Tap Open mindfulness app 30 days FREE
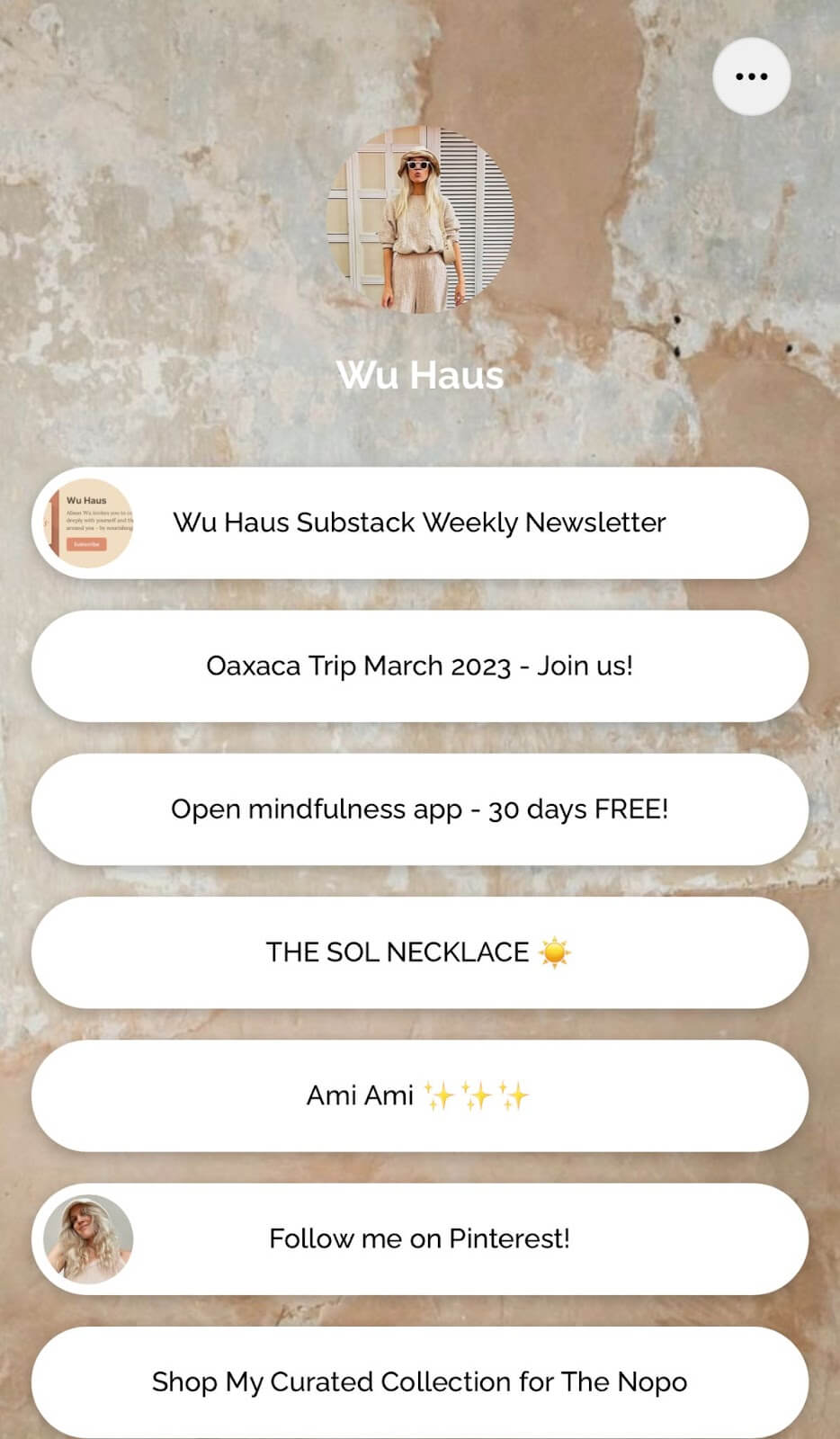840x1439 pixels. [x=419, y=809]
